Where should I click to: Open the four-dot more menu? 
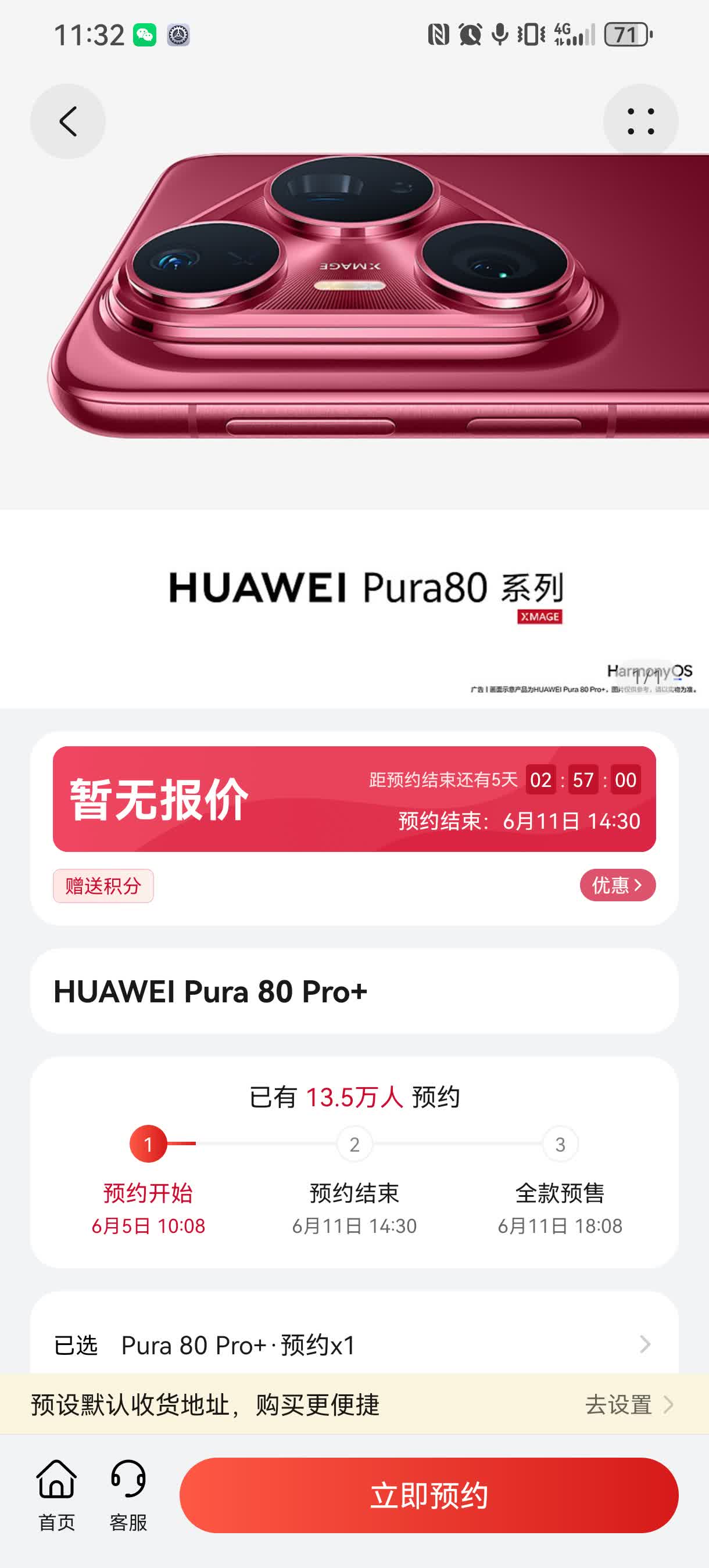(640, 121)
